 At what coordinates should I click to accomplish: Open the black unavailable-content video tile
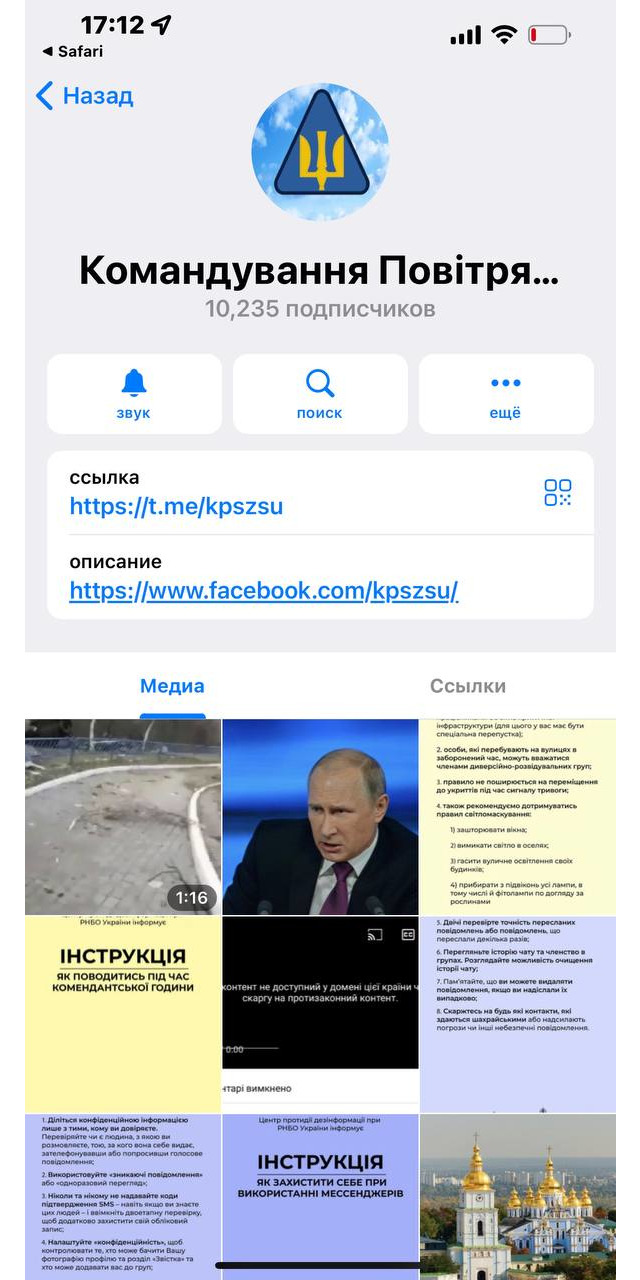[320, 1013]
